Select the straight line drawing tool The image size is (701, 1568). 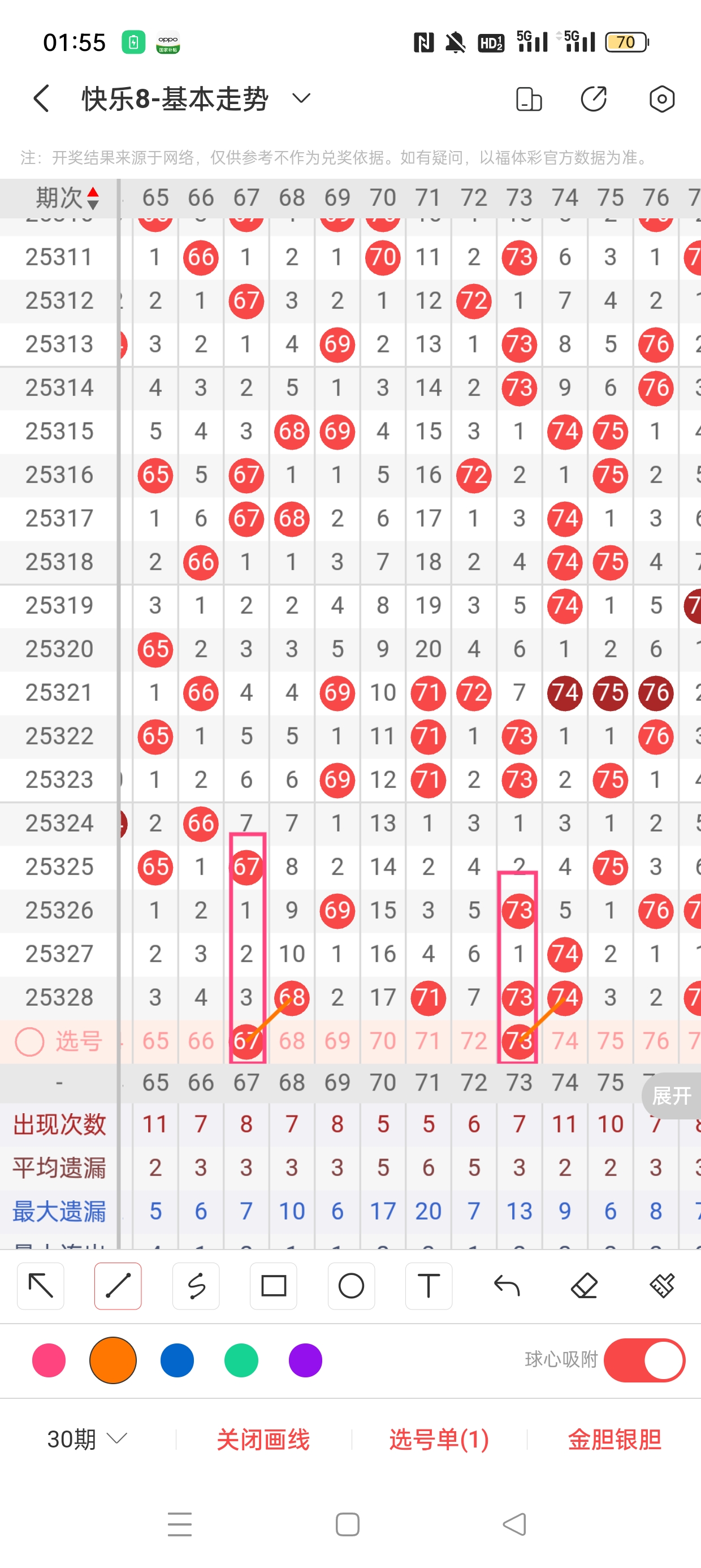click(118, 1286)
